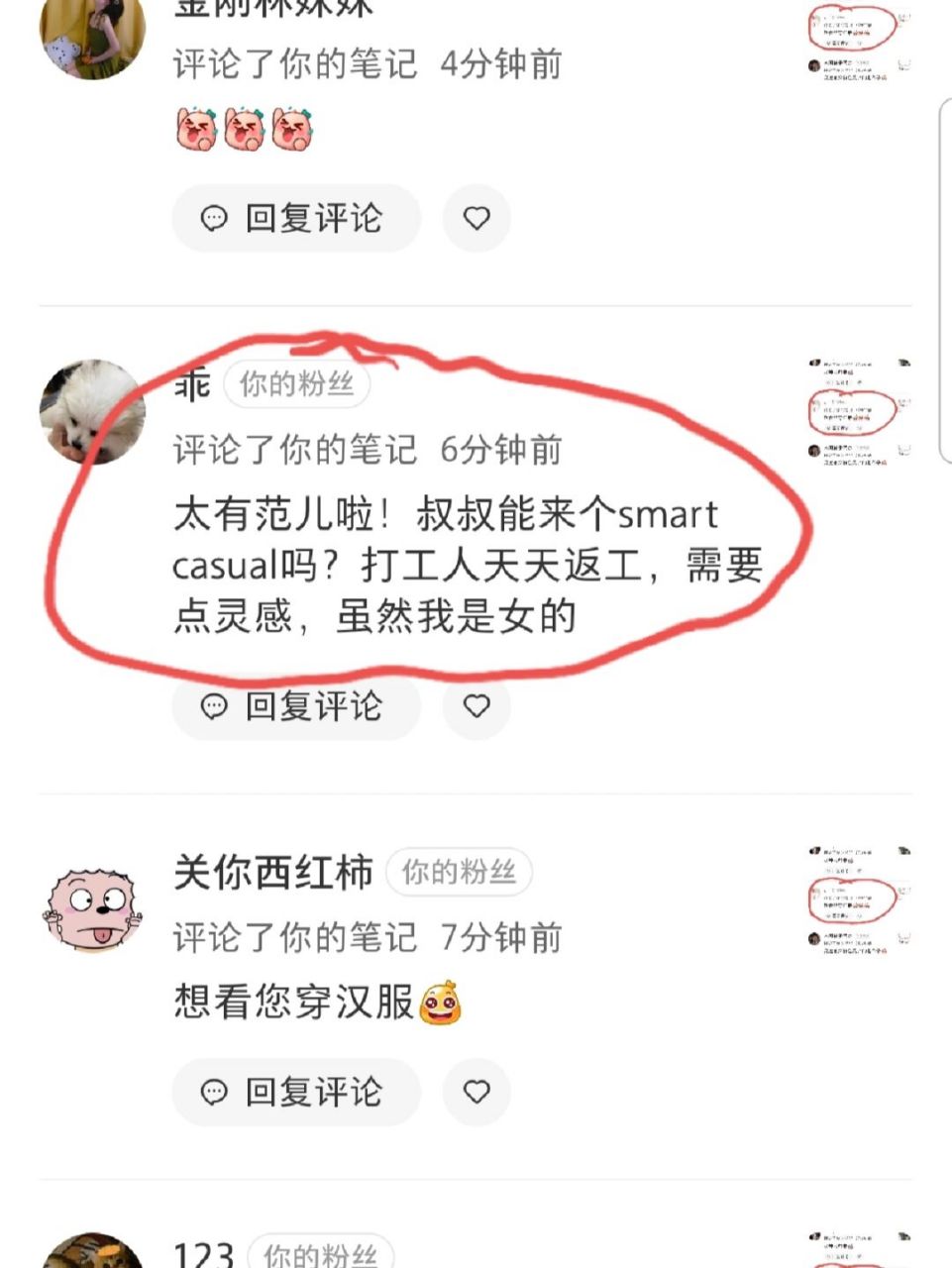Open username 关你西红柿

click(x=272, y=874)
